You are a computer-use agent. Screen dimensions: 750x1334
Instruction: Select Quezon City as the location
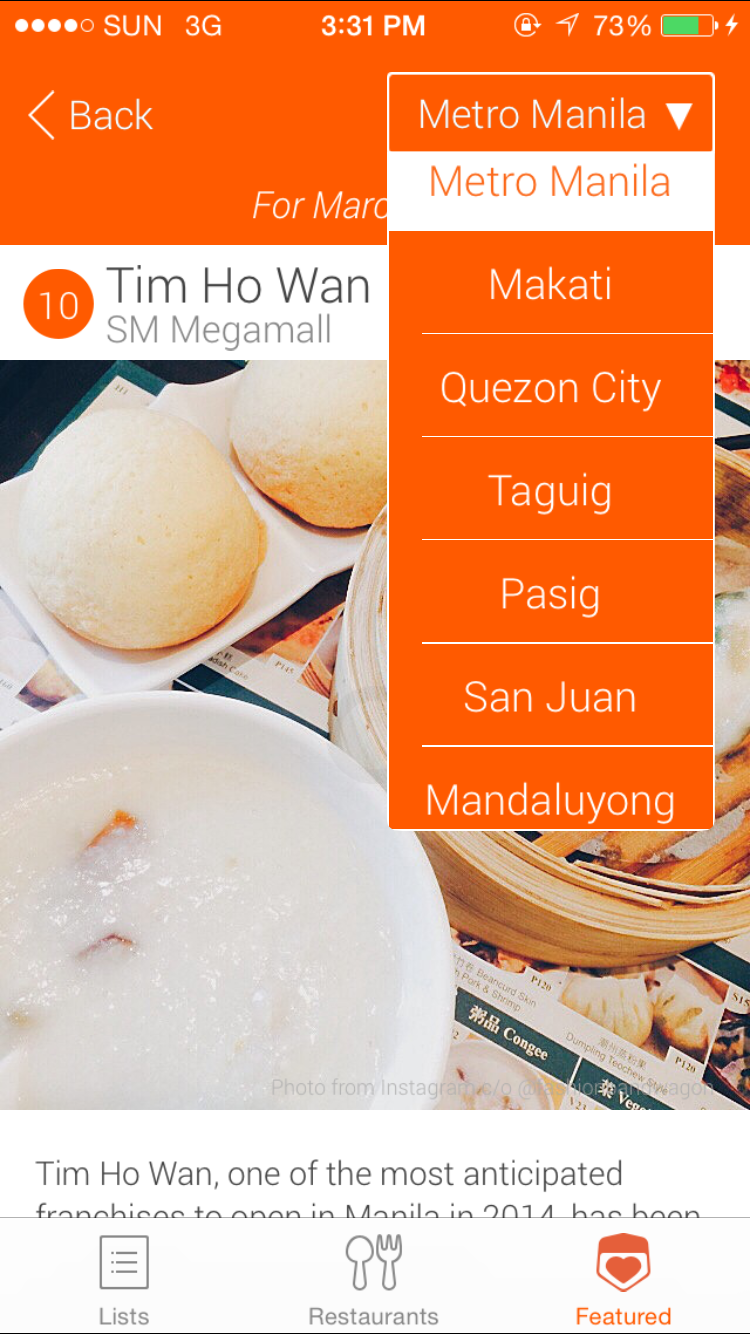point(550,388)
